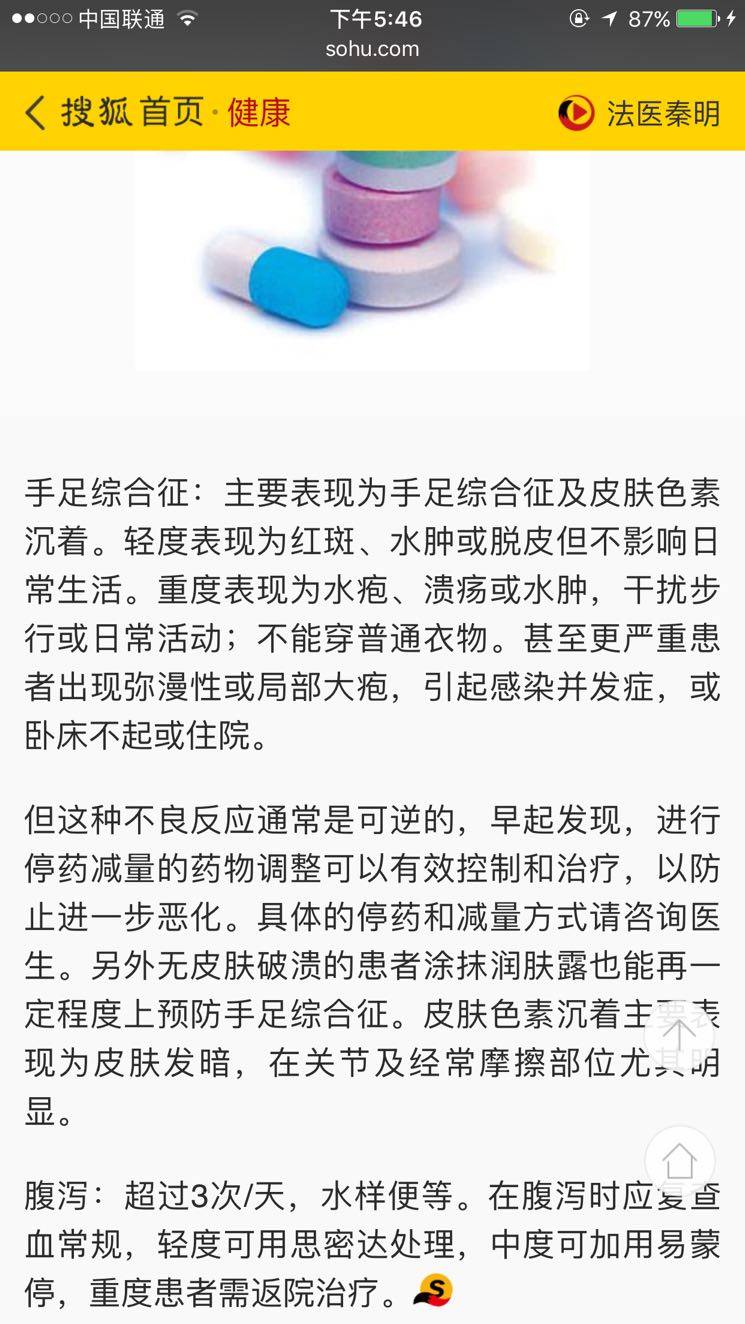Open the 健康 channel link
Screen dimensions: 745x1324
258,112
